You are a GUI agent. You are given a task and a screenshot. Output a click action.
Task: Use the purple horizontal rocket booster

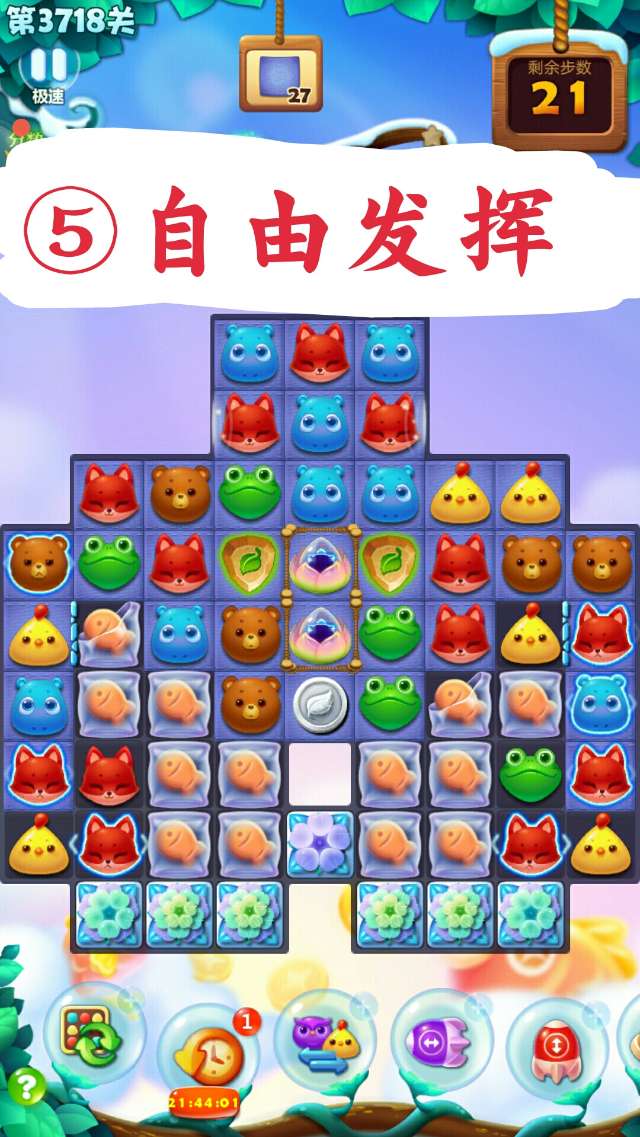pyautogui.click(x=441, y=1040)
